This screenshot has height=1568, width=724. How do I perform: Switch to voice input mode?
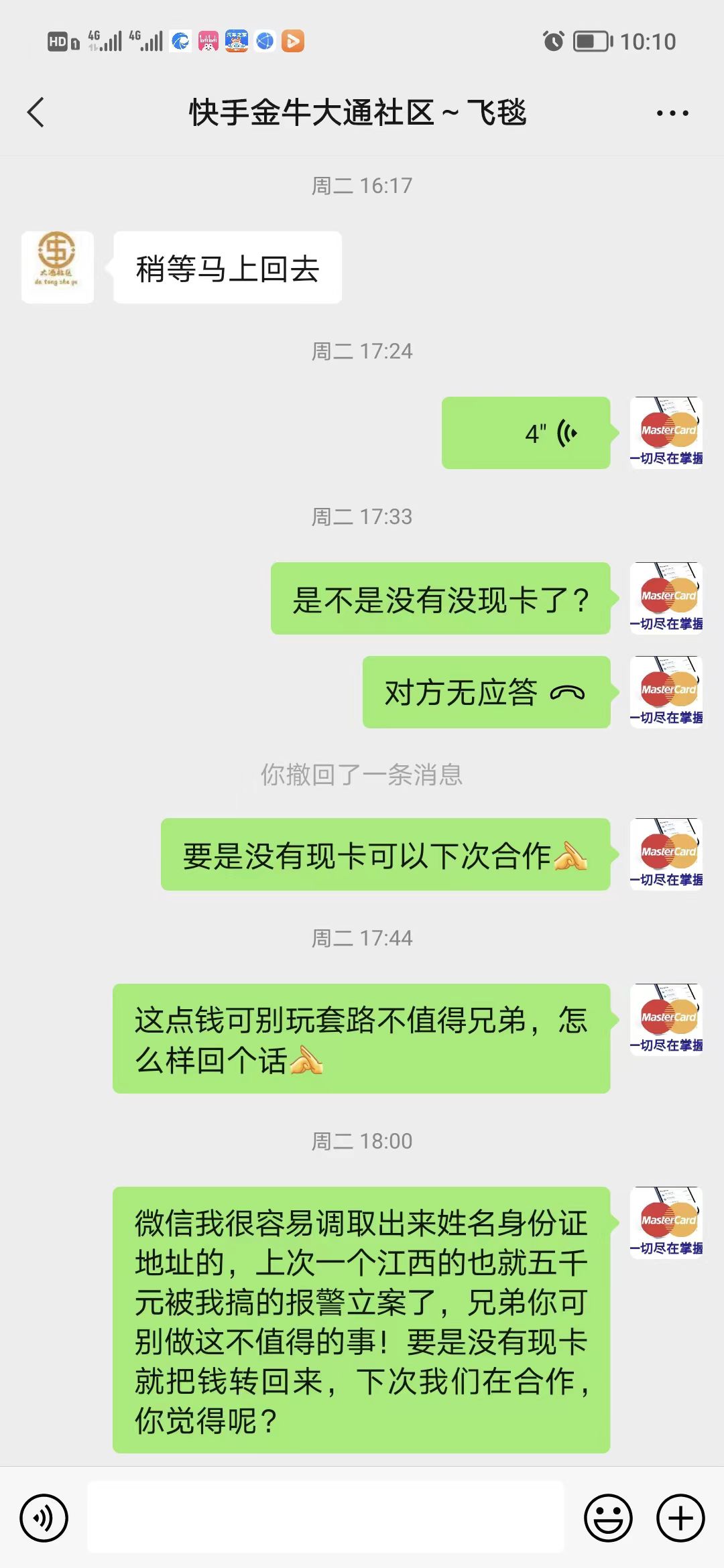44,1518
